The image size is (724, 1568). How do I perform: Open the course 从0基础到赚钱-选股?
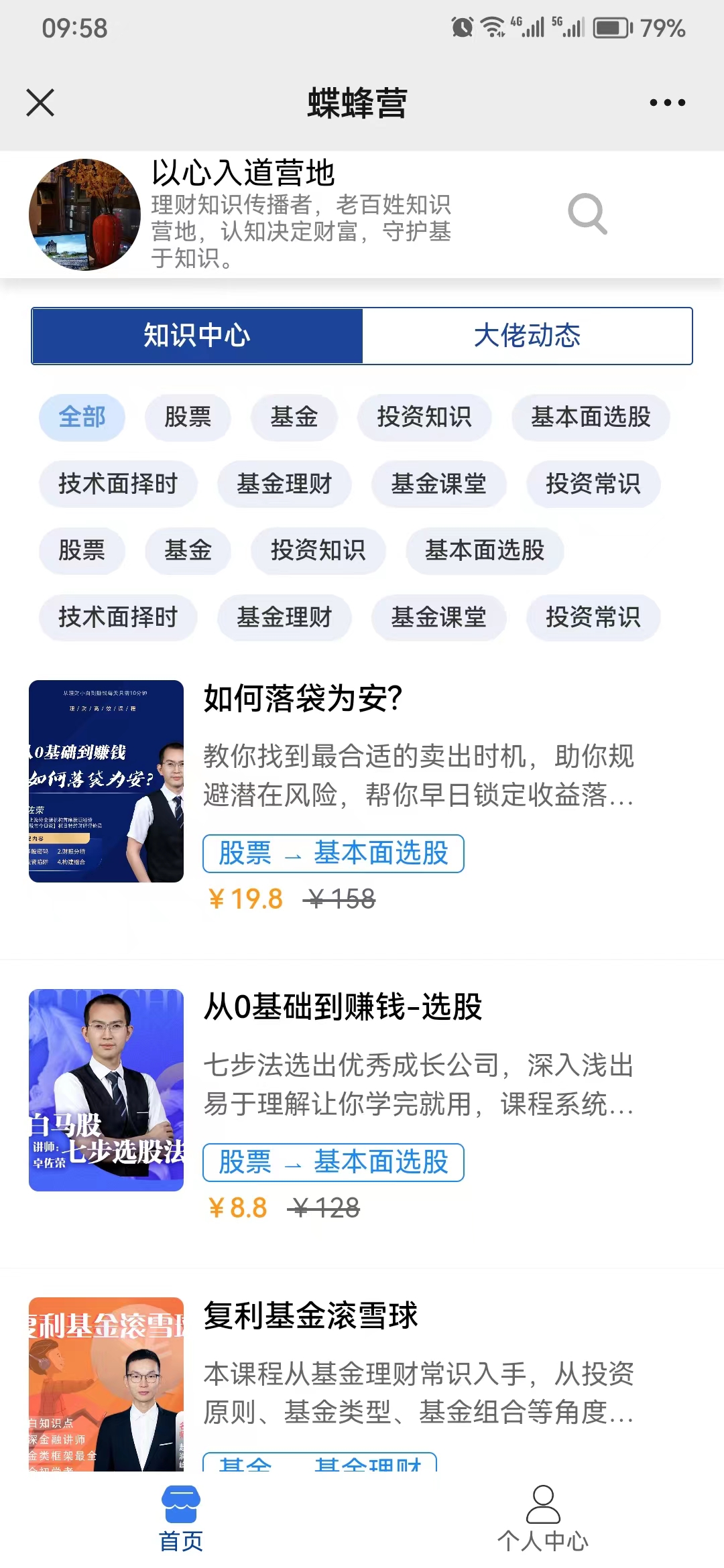pos(343,1007)
